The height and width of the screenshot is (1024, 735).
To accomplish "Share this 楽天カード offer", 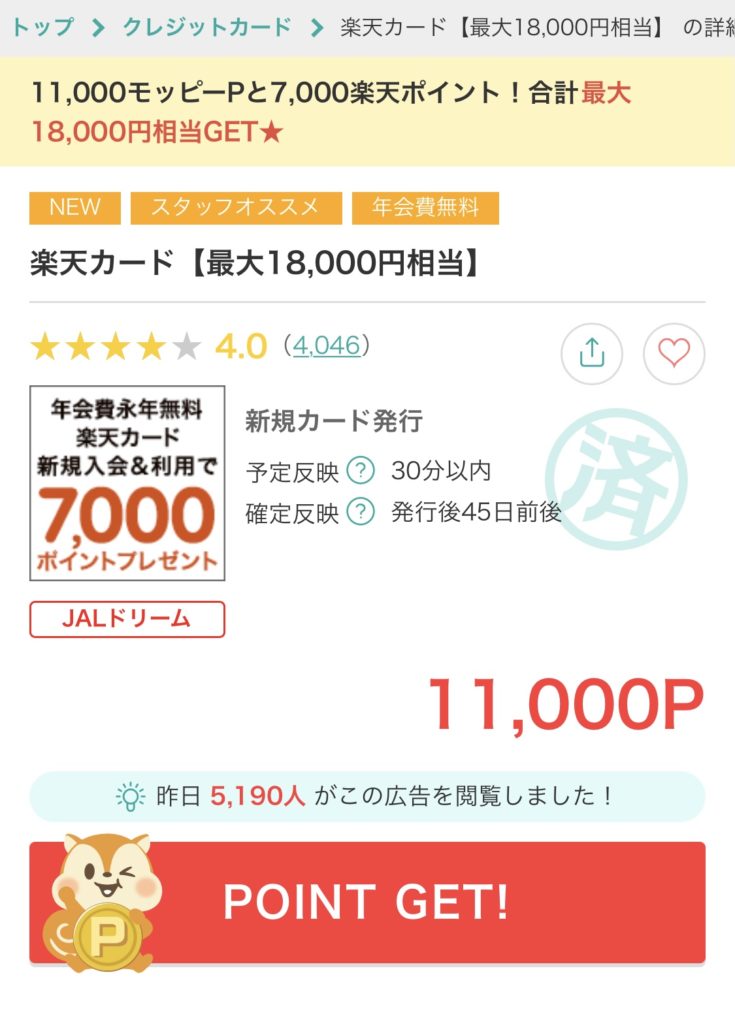I will coord(592,353).
